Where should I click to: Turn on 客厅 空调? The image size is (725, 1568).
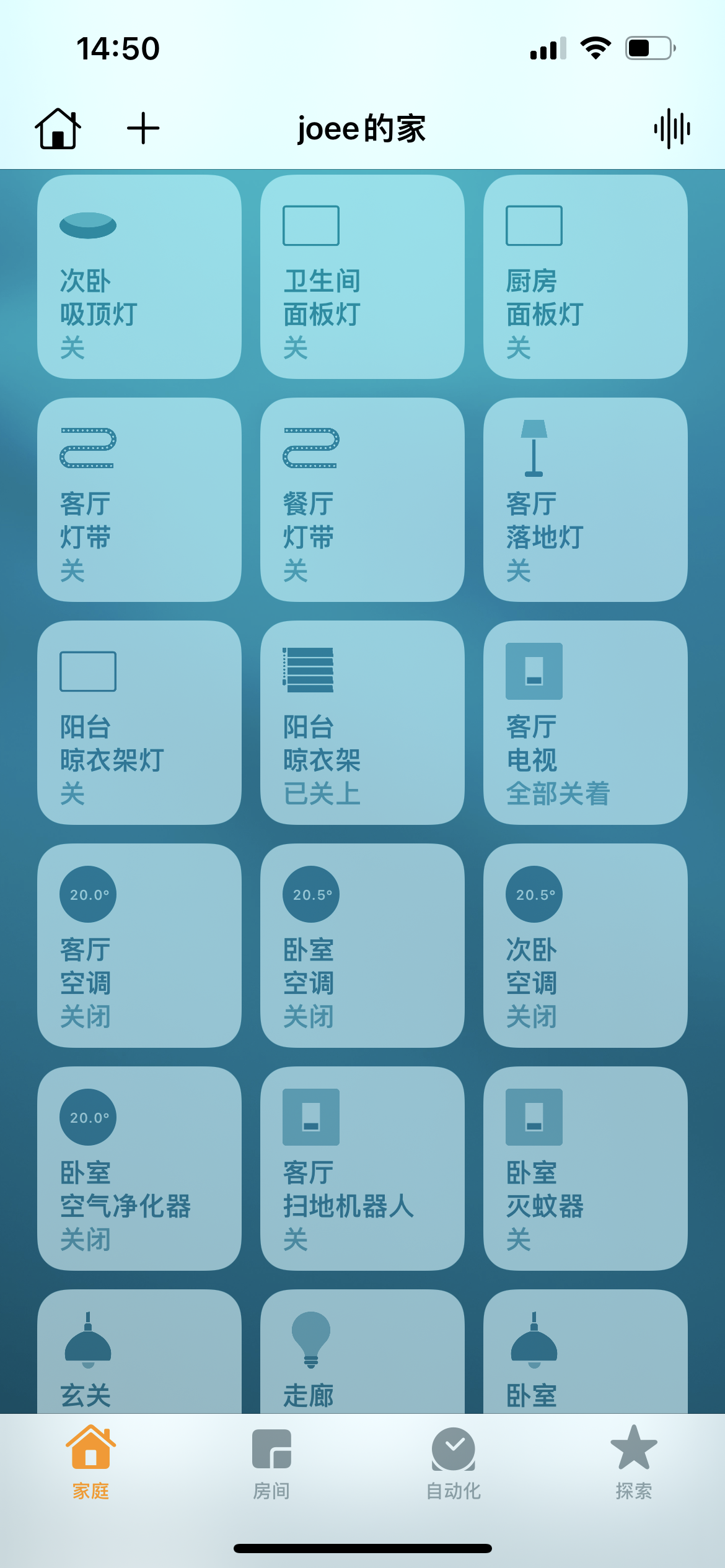pos(139,946)
